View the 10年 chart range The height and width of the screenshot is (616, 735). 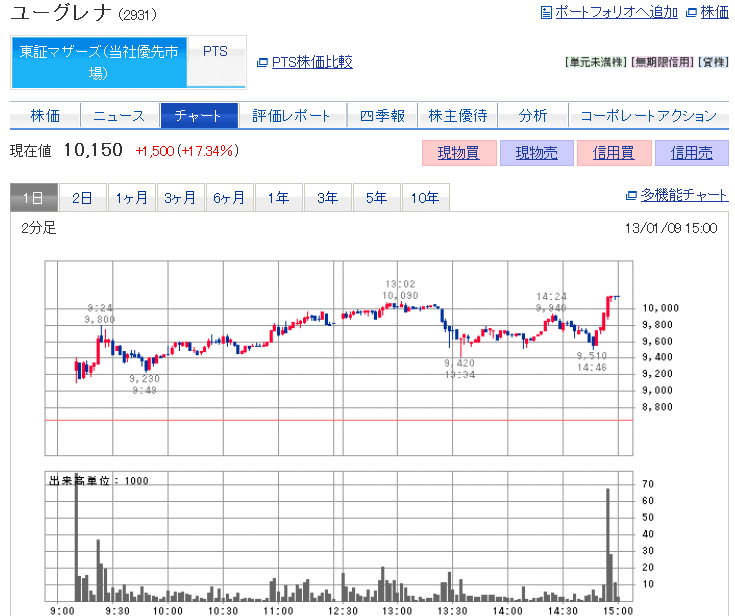click(x=425, y=198)
